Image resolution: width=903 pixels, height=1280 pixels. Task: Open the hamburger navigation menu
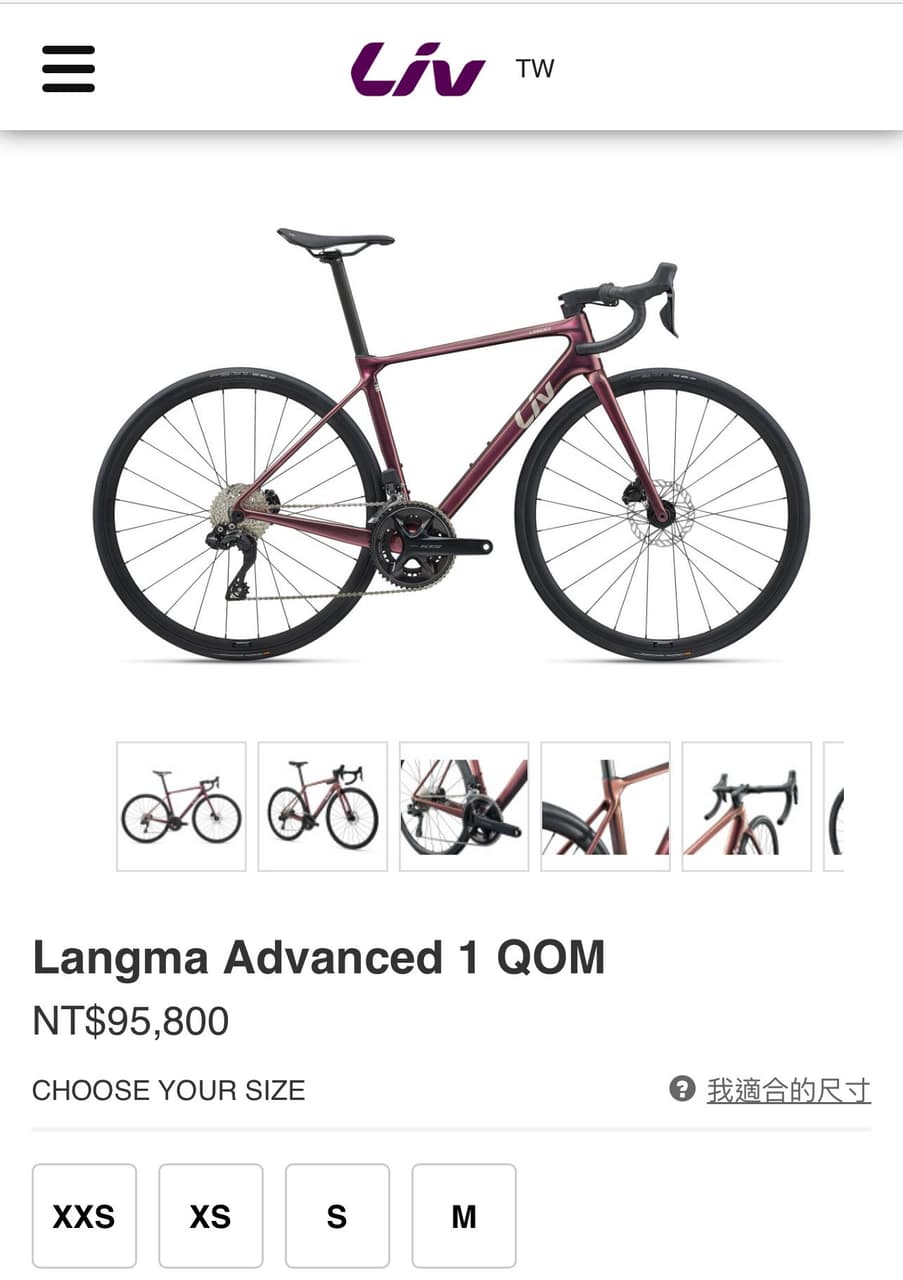pyautogui.click(x=68, y=69)
